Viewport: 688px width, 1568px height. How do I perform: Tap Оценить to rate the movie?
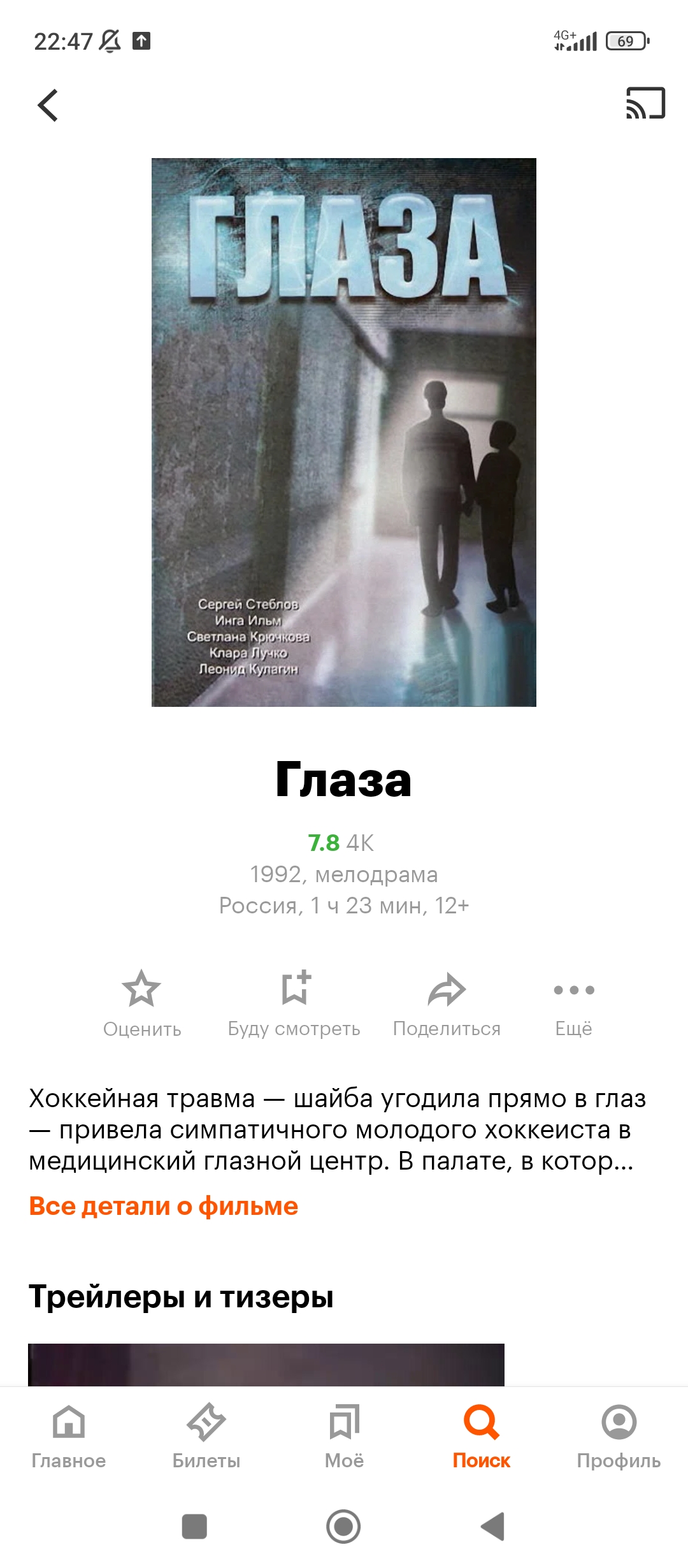[142, 1005]
